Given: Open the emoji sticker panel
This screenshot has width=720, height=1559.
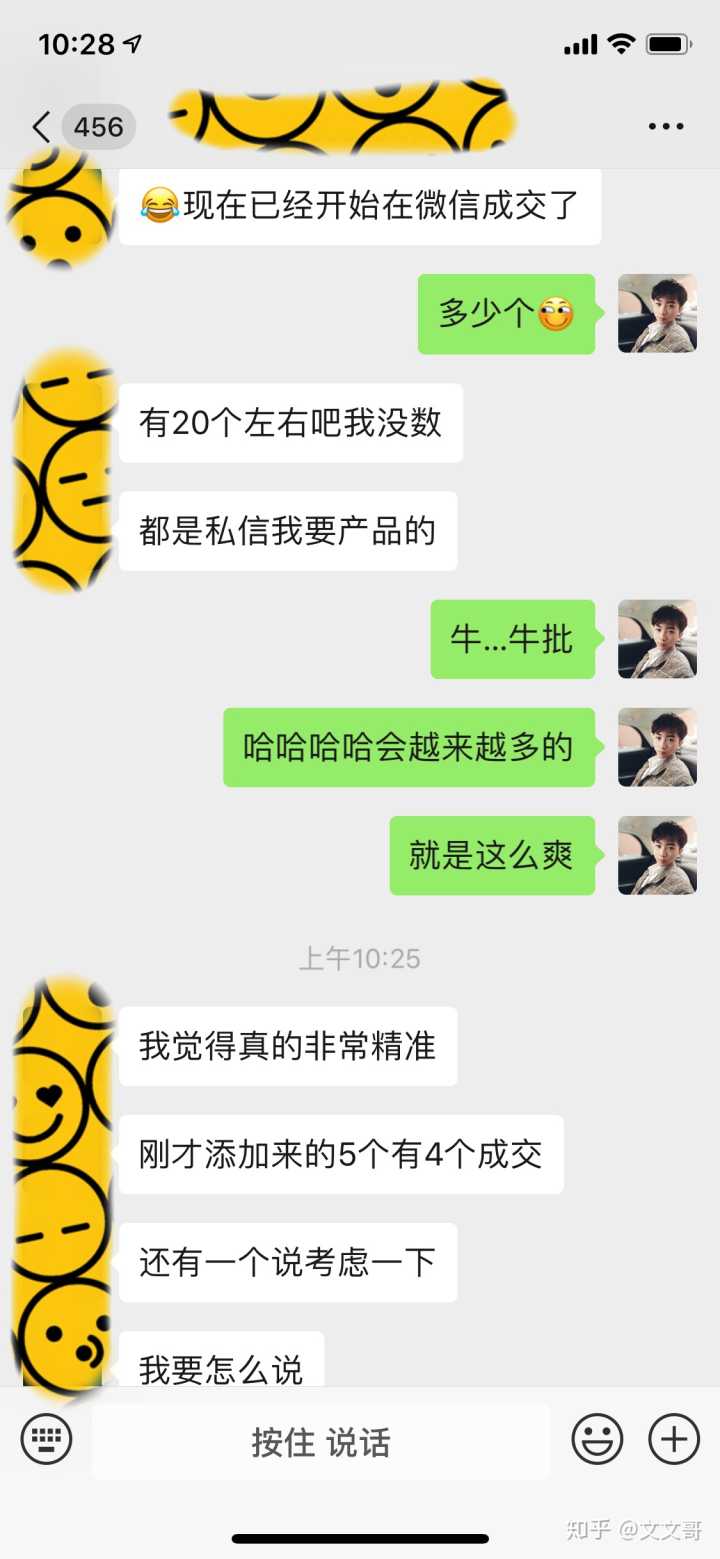Looking at the screenshot, I should click(x=597, y=1441).
